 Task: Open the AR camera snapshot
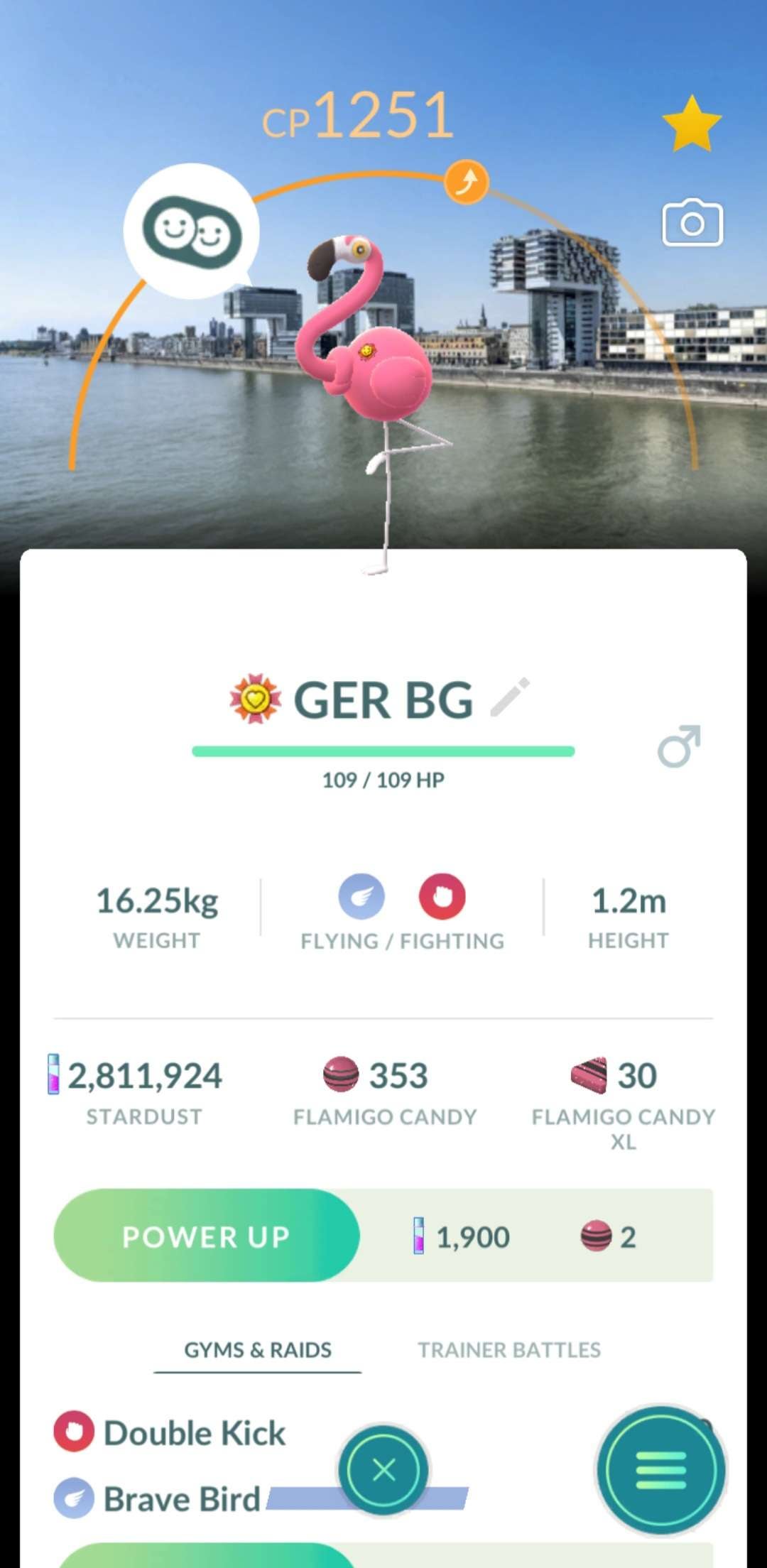pos(692,224)
